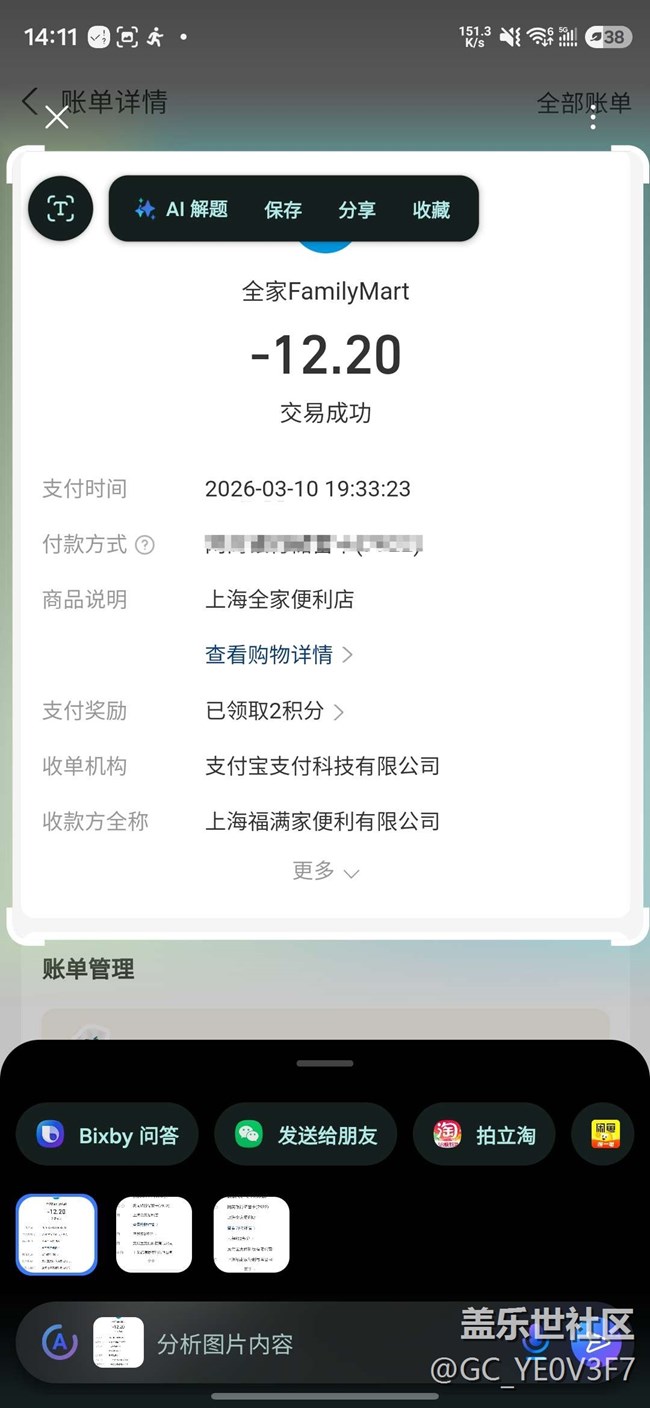Select AI 解题 in the toolbar
This screenshot has width=650, height=1408.
click(x=181, y=209)
